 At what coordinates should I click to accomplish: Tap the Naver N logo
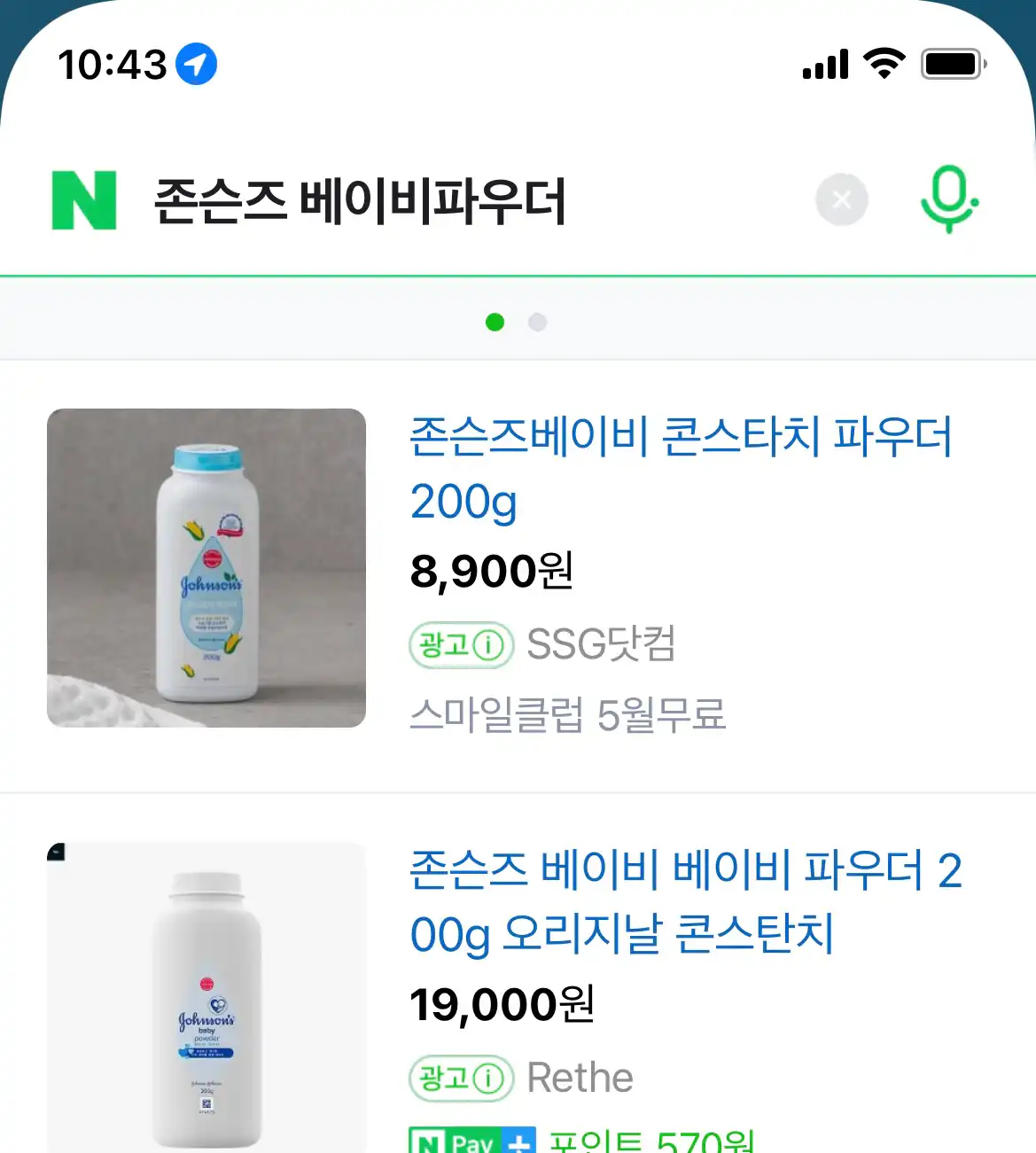[x=84, y=199]
